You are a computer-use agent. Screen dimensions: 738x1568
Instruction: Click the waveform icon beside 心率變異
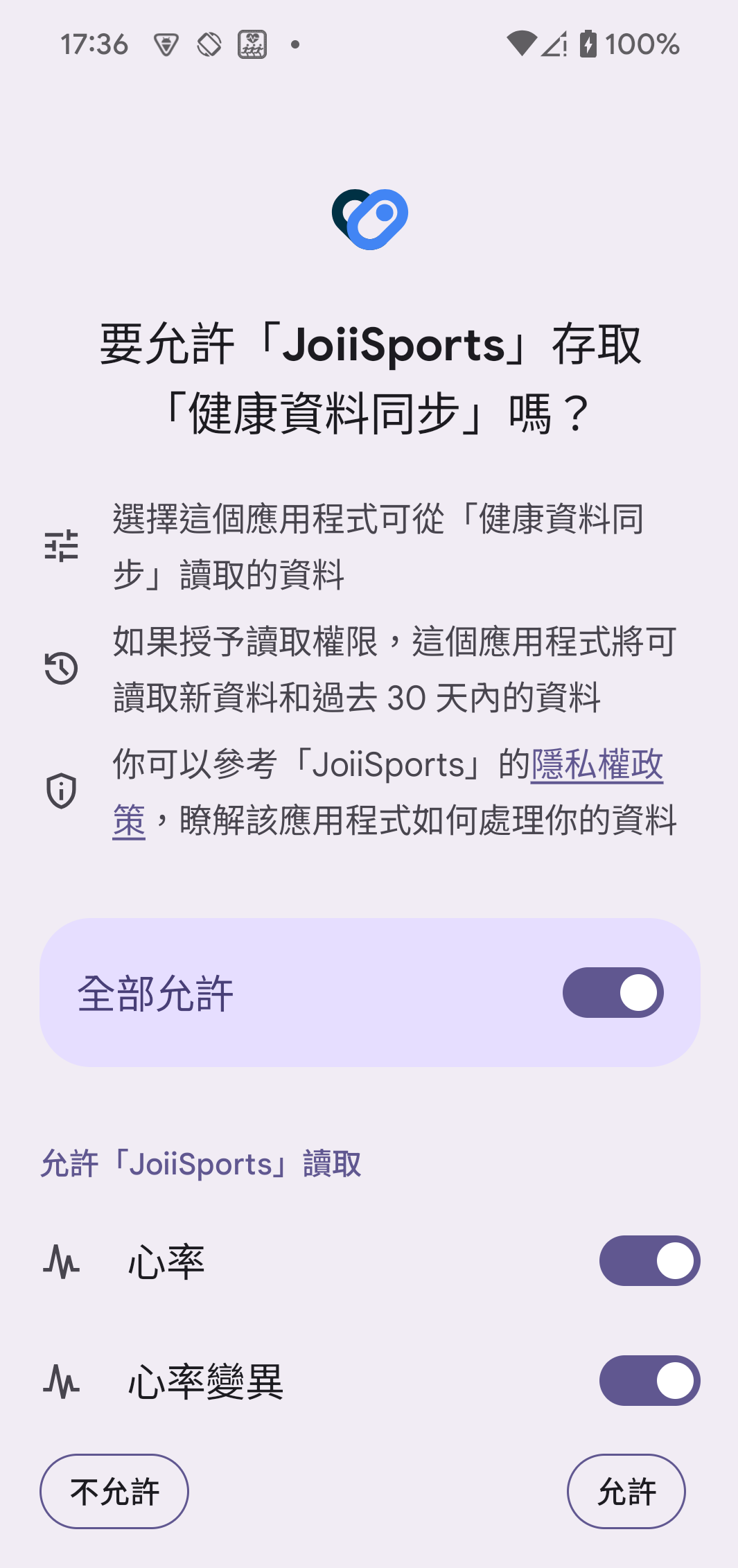[x=62, y=1380]
